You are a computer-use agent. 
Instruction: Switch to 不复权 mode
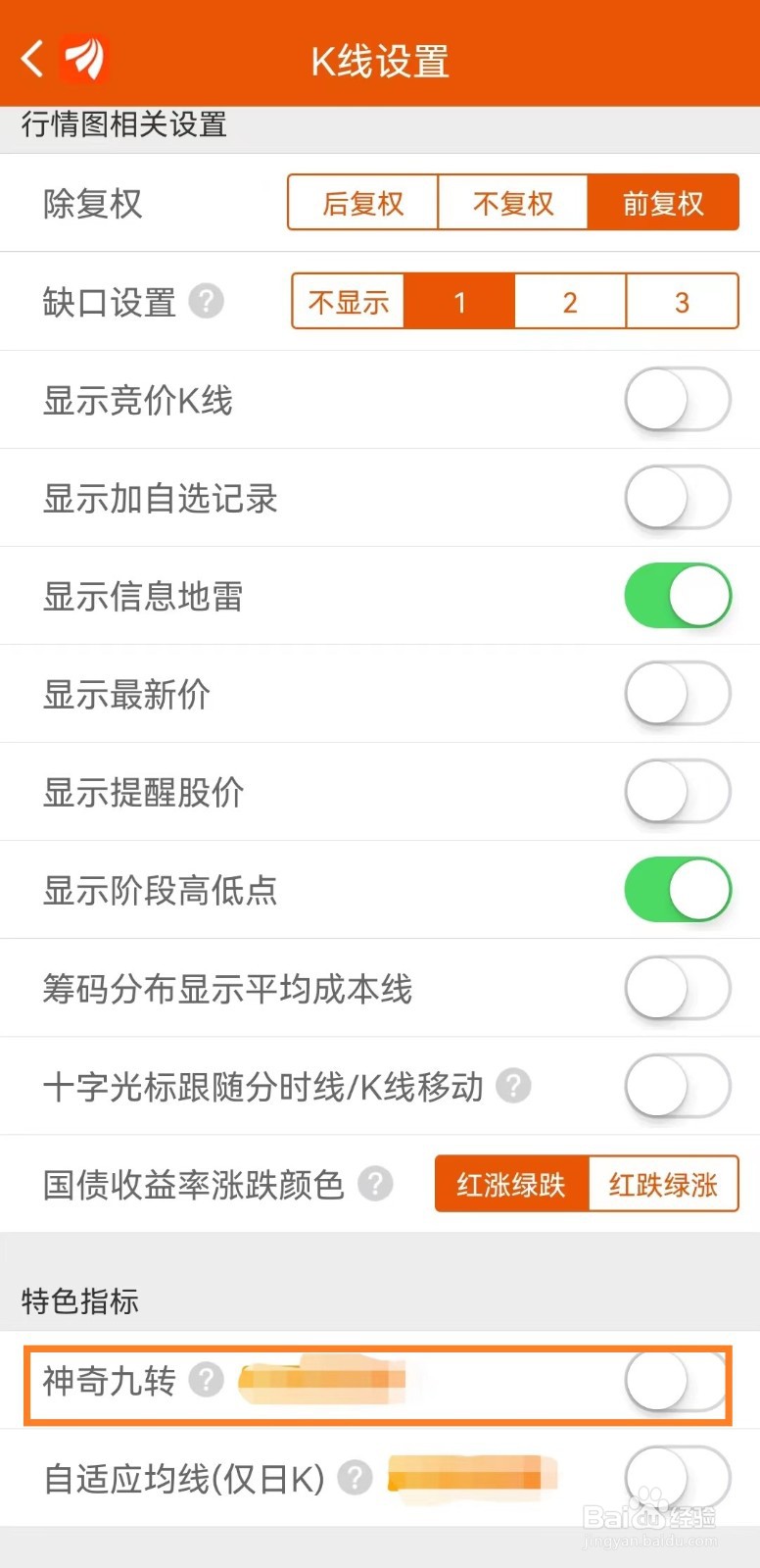tap(513, 203)
